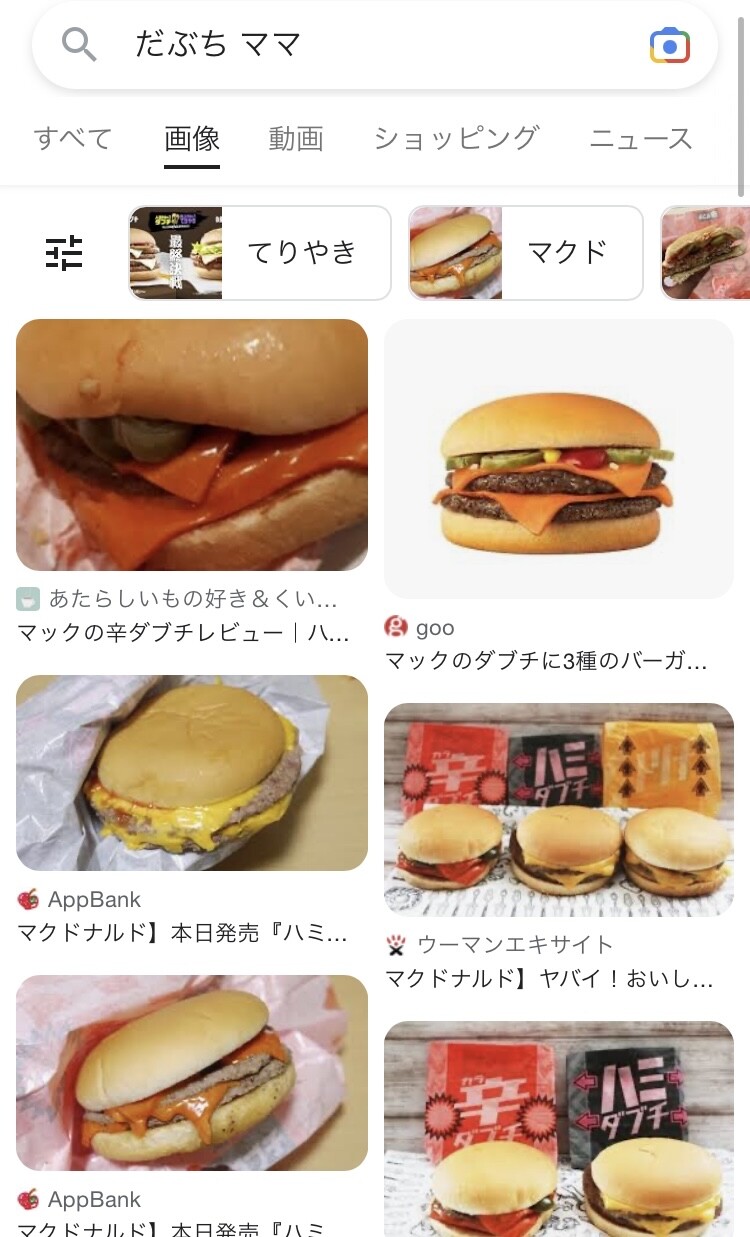
Task: Open the image of 辛ダブチ and ハミダブチ wrappers
Action: point(559,1128)
